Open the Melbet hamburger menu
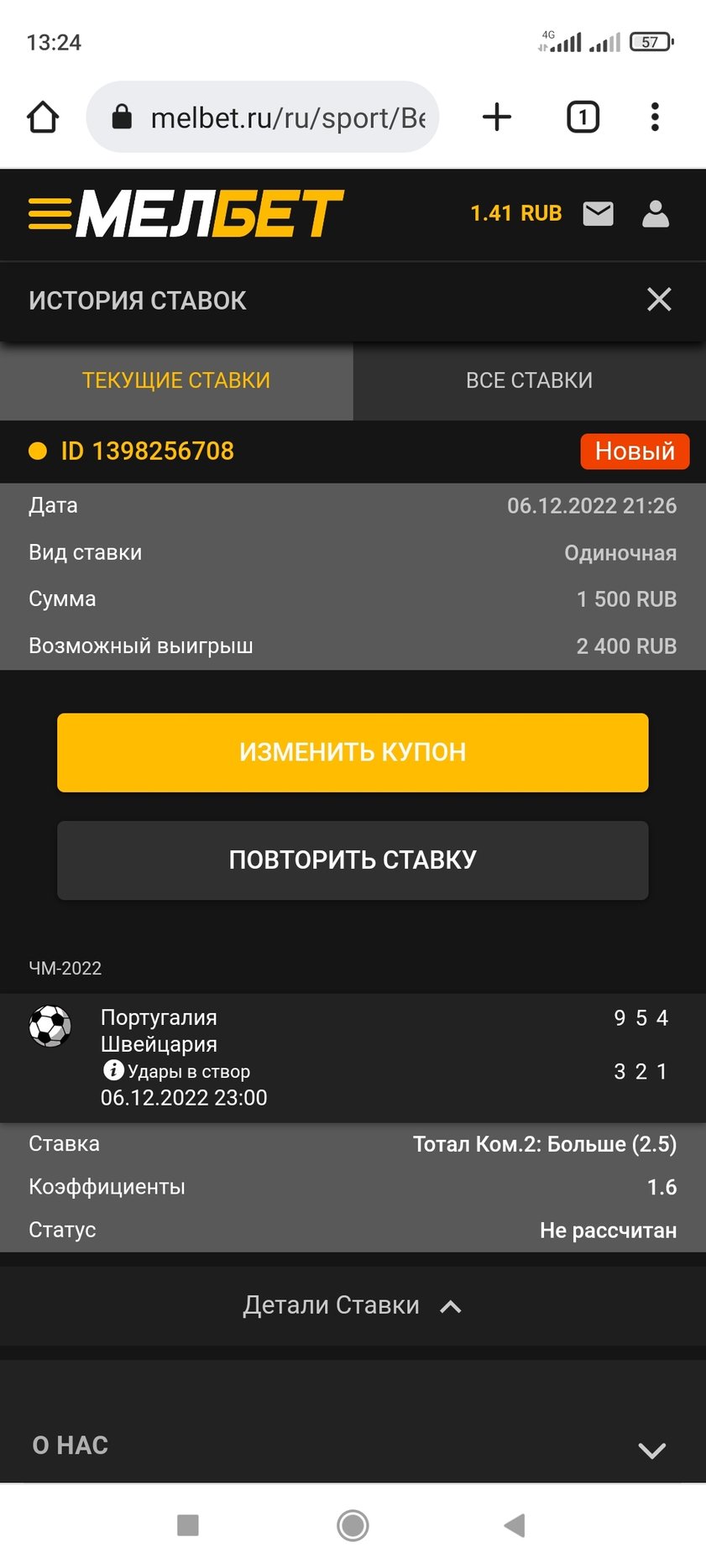The width and height of the screenshot is (706, 1568). click(50, 213)
